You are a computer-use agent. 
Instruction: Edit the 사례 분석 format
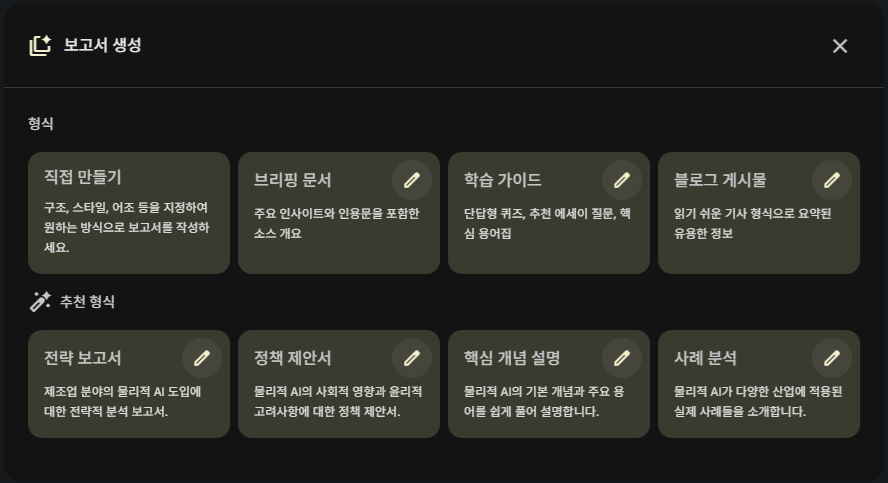pos(832,358)
